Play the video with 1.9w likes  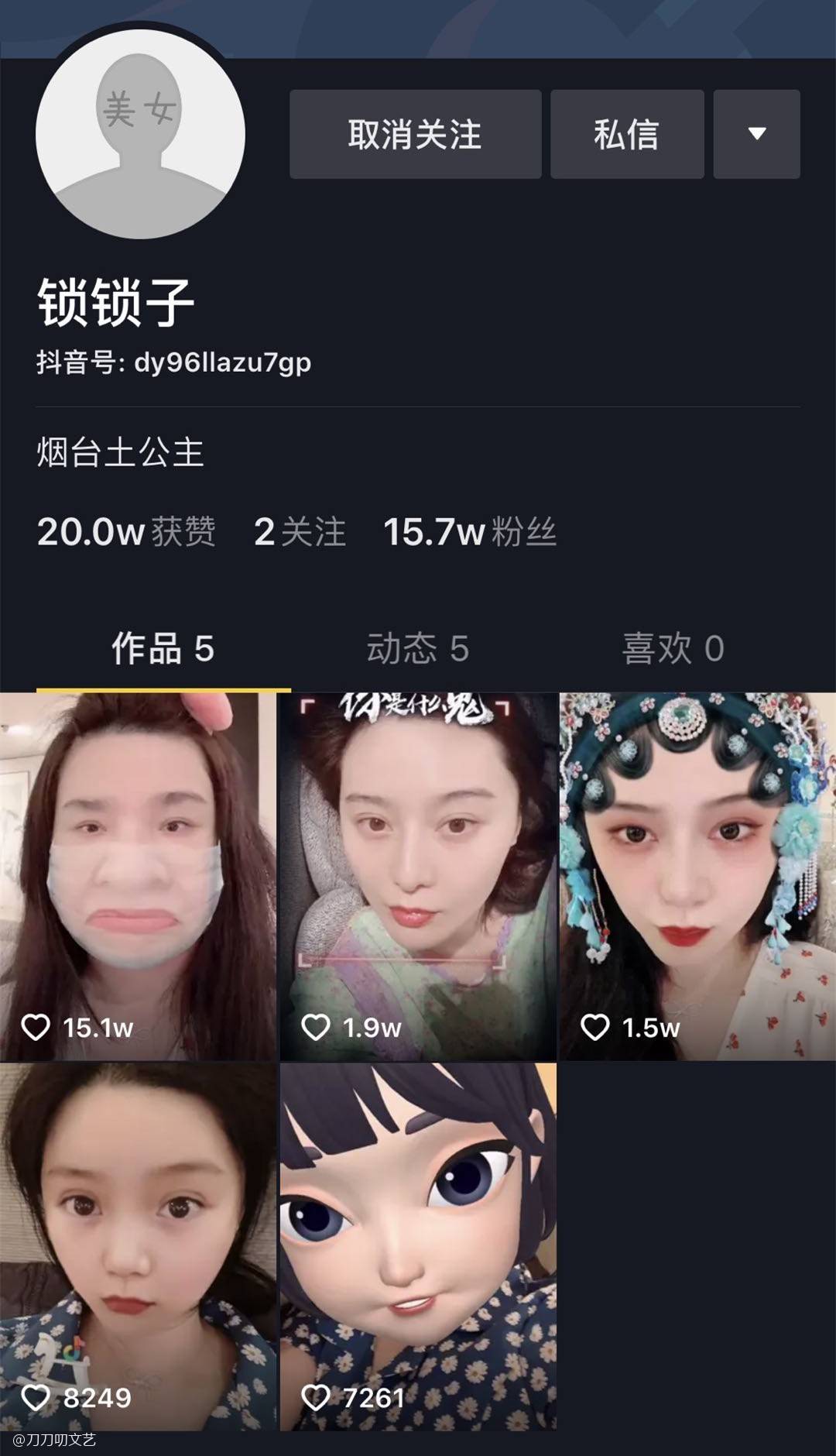pyautogui.click(x=418, y=875)
